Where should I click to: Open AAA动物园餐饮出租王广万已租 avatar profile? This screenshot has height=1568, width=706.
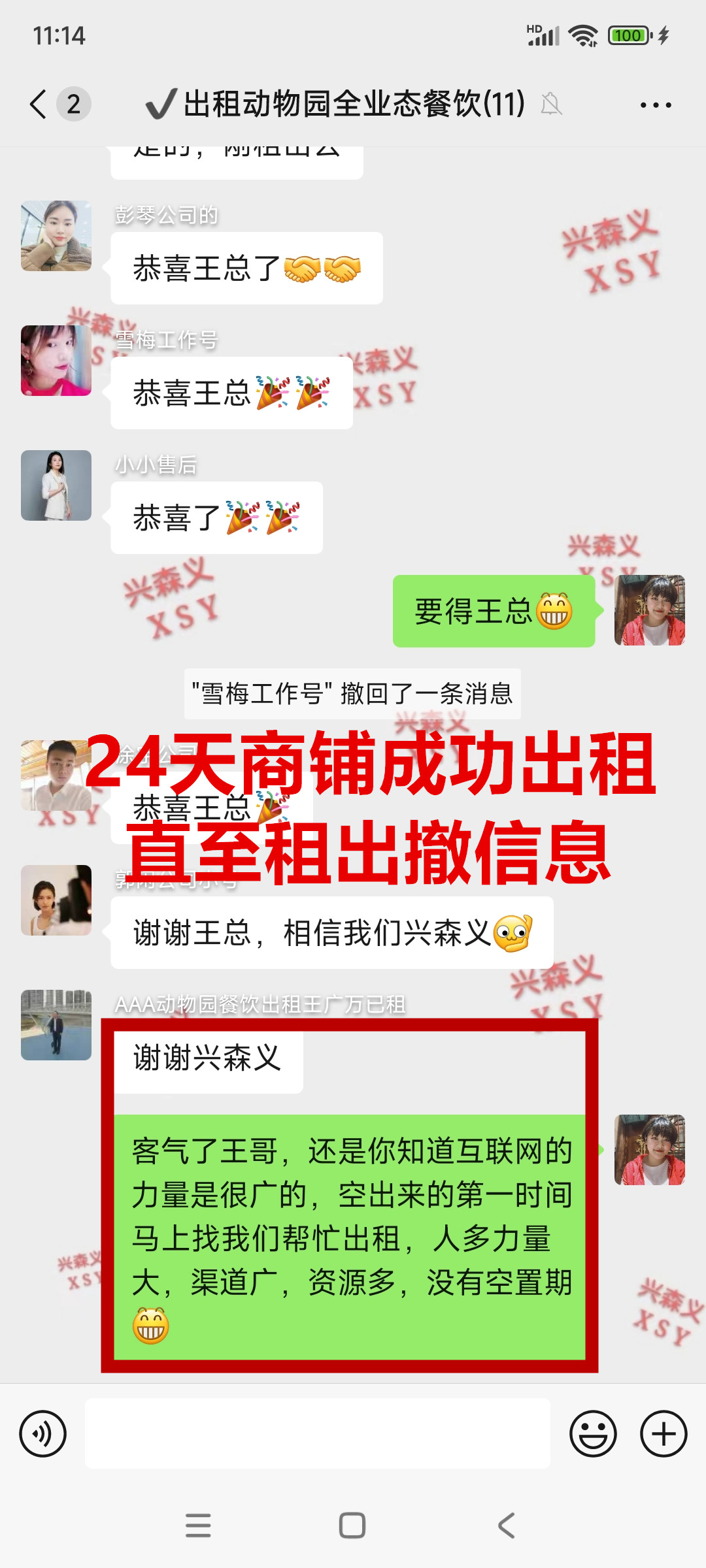pyautogui.click(x=56, y=1025)
